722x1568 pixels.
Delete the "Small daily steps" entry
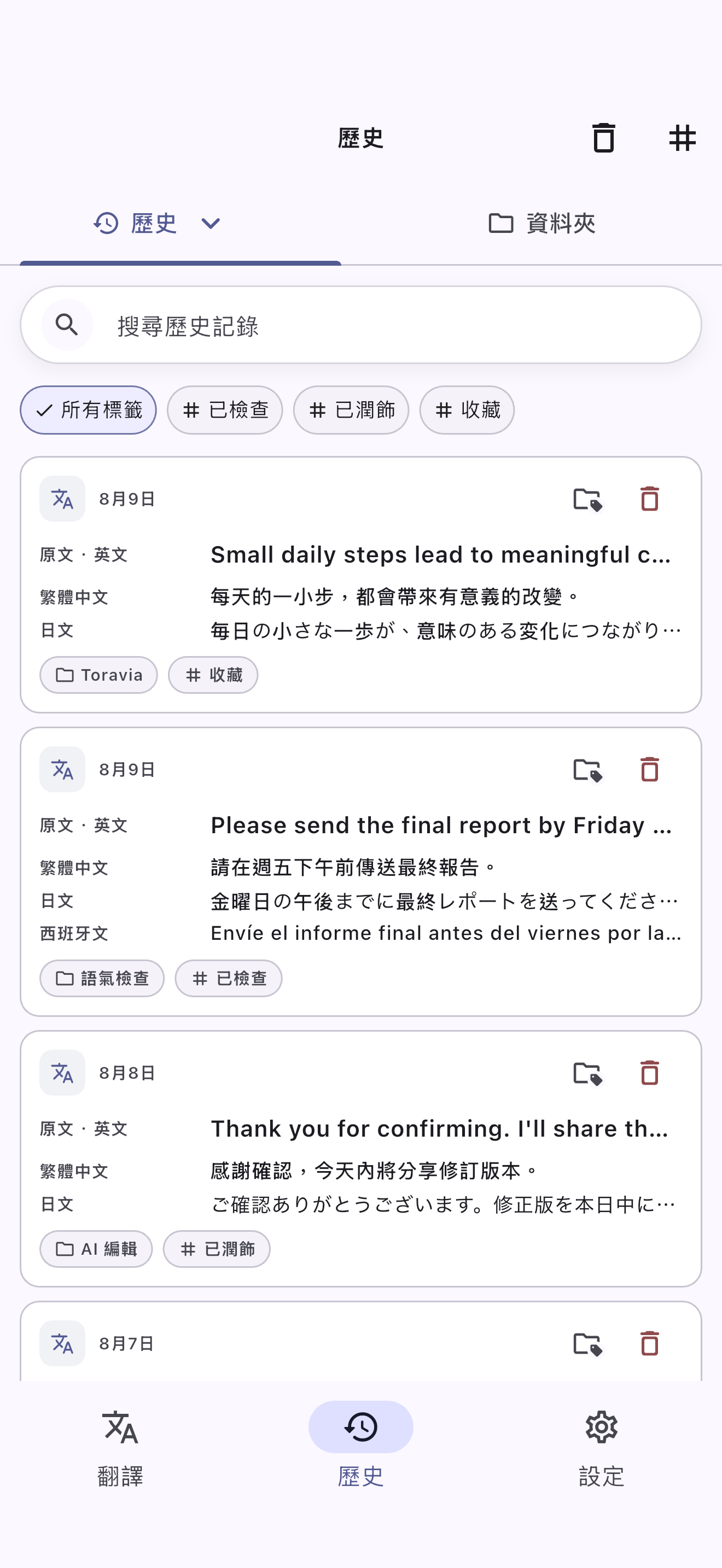(x=650, y=499)
